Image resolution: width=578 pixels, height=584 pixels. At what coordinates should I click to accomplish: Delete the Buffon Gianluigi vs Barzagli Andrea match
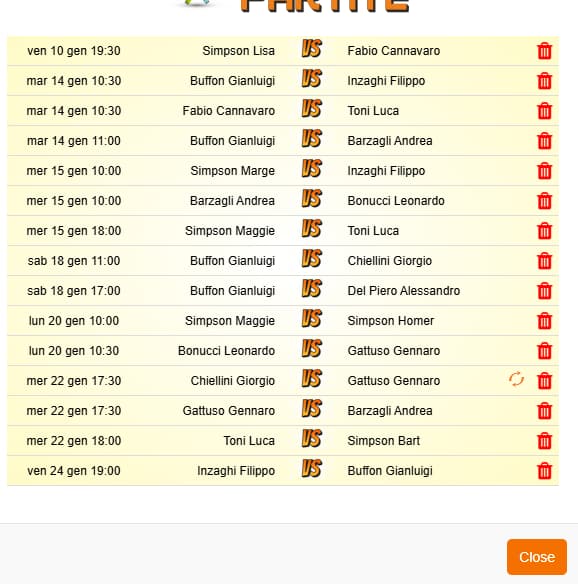click(544, 141)
